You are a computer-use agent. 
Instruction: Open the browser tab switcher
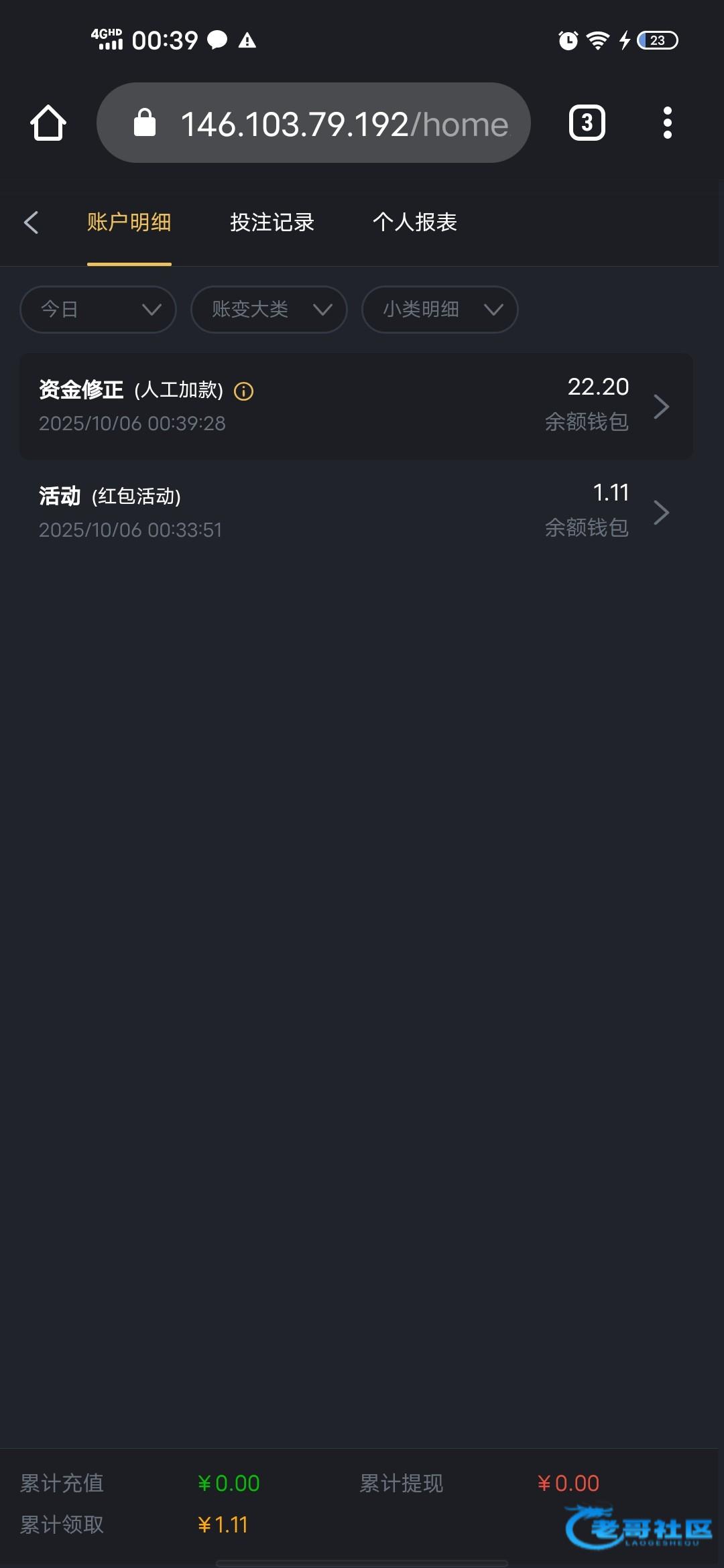coord(587,123)
